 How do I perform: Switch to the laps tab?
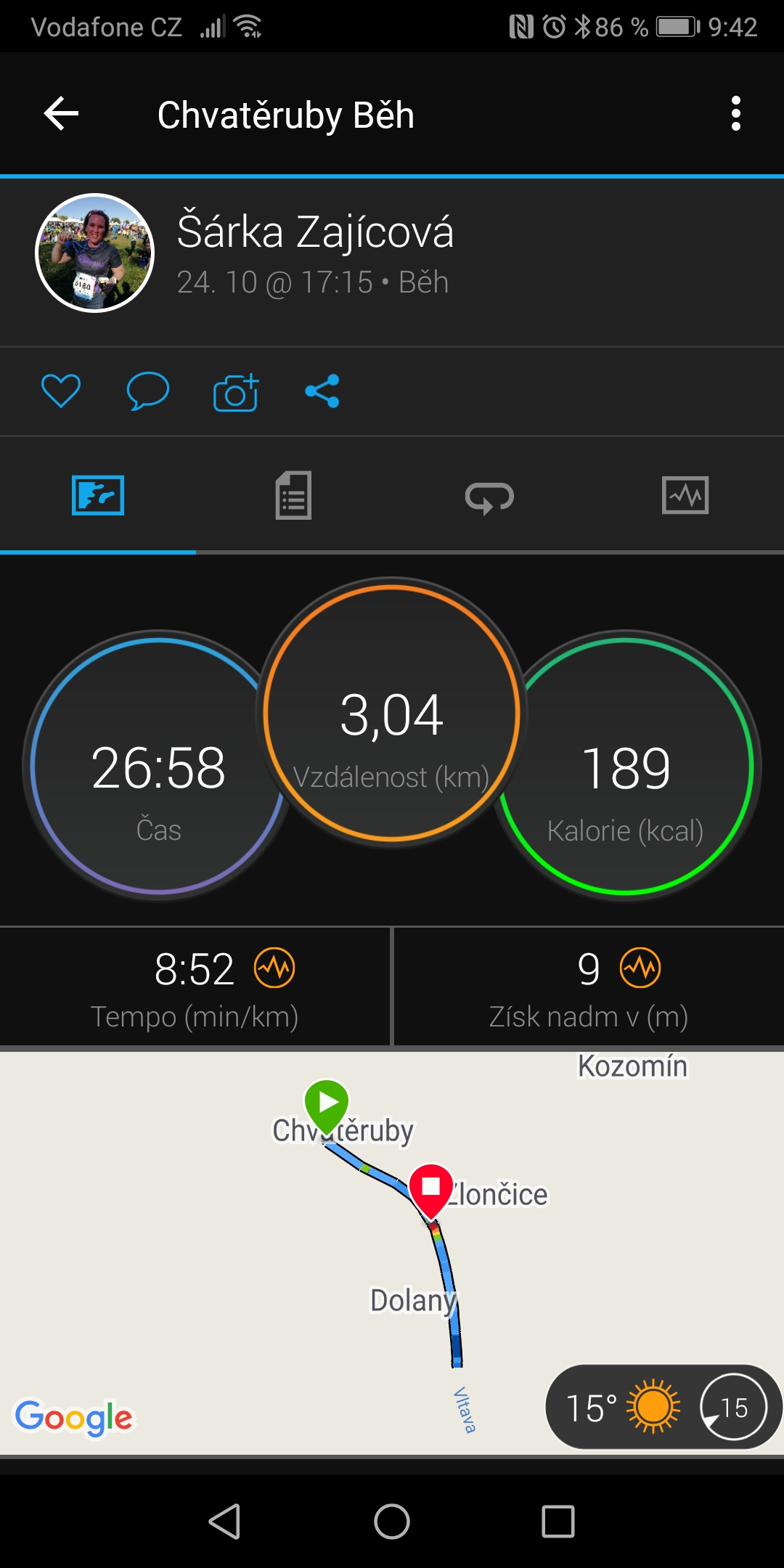489,498
